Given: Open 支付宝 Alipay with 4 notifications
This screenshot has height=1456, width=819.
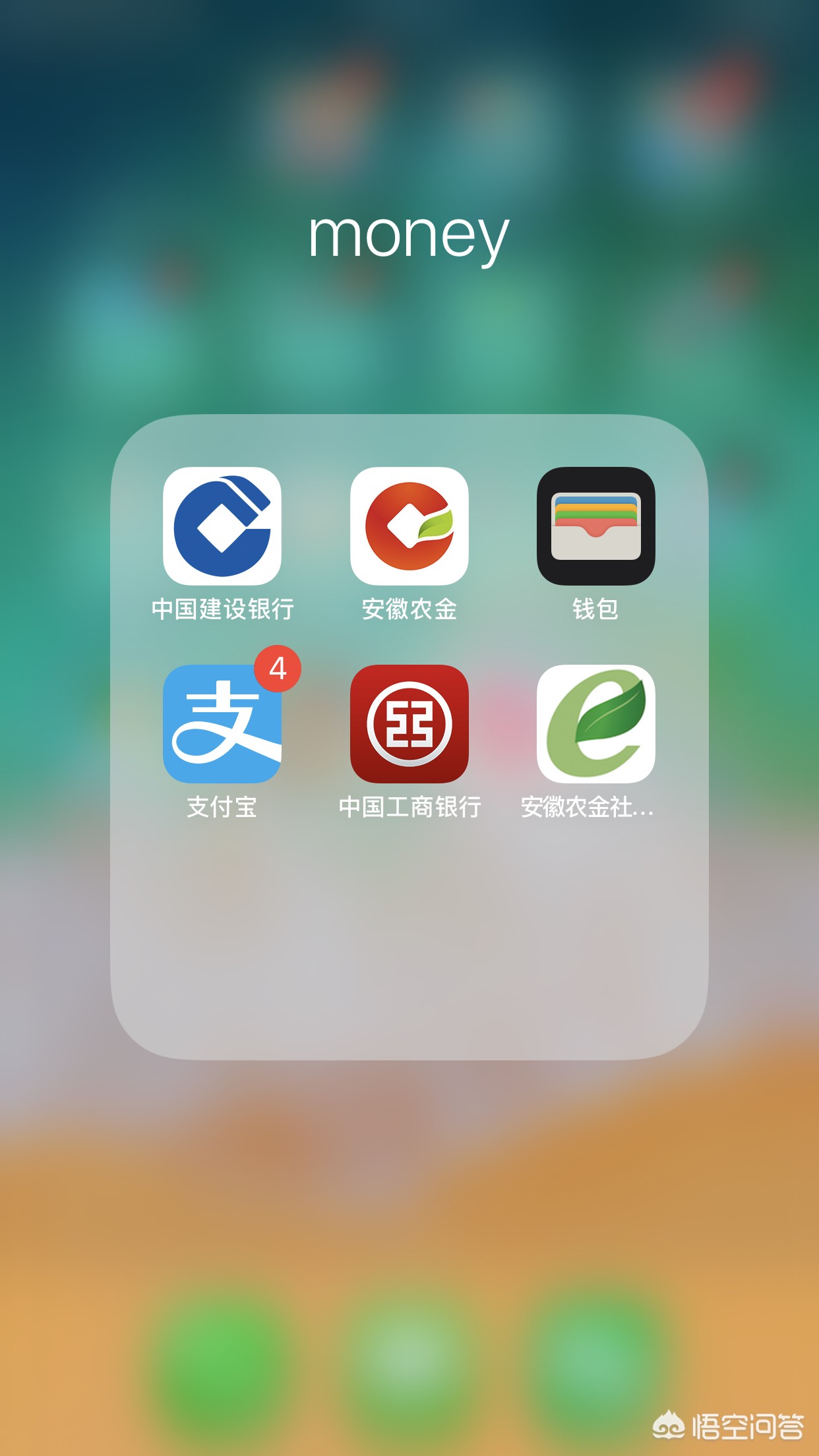Looking at the screenshot, I should 222,724.
